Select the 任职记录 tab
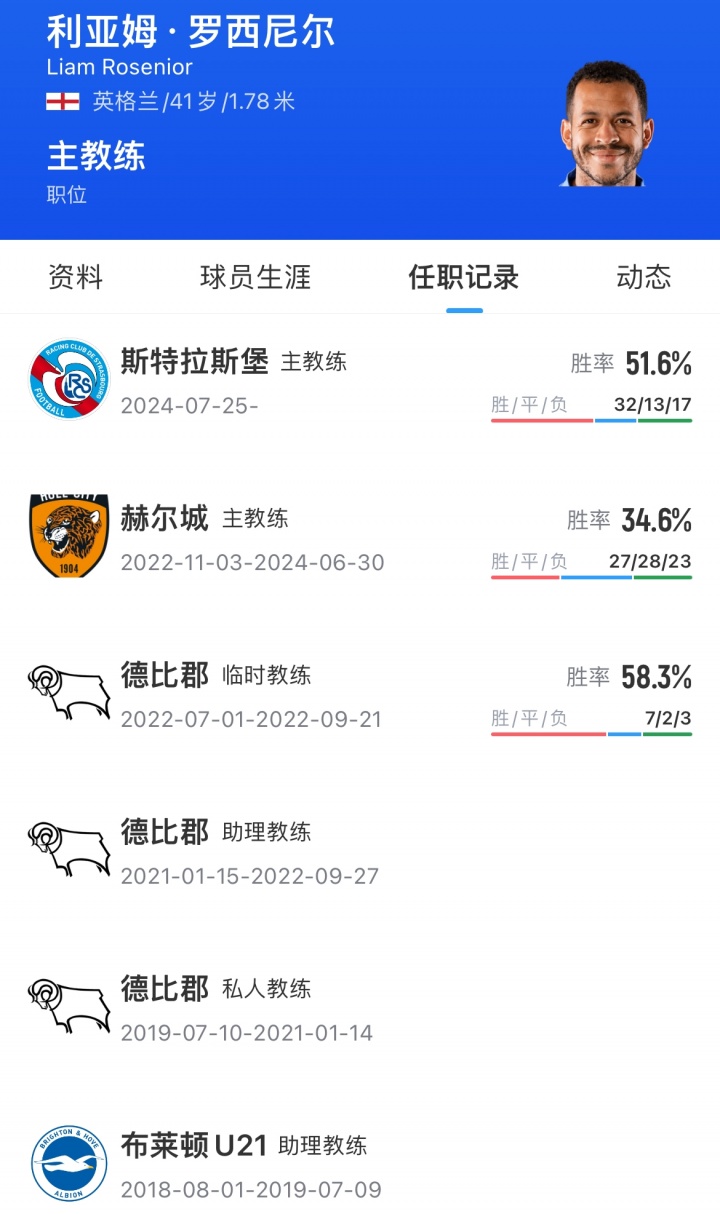Screen dimensions: 720x1214 pos(464,277)
